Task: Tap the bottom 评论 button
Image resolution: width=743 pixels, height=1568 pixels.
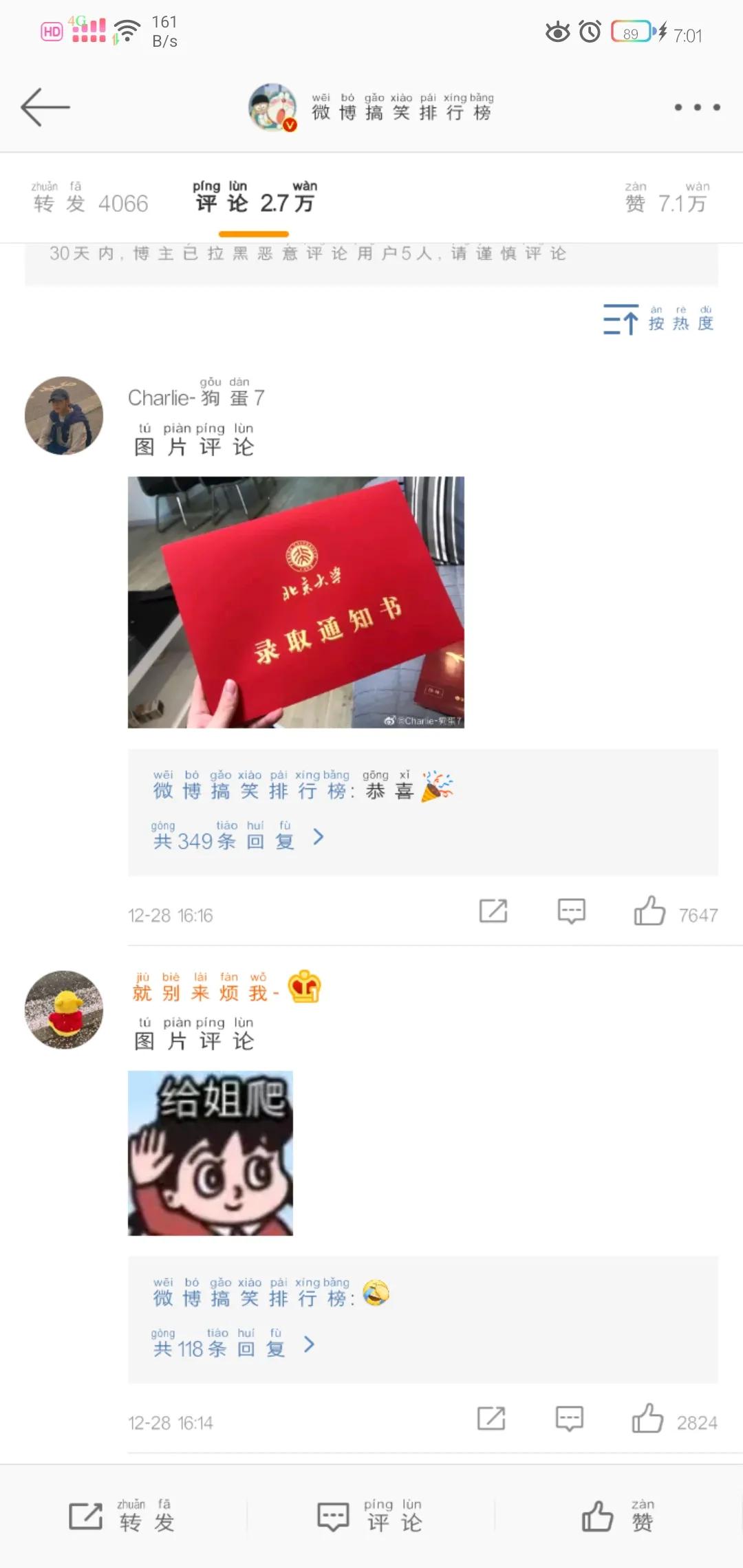Action: 370,1516
